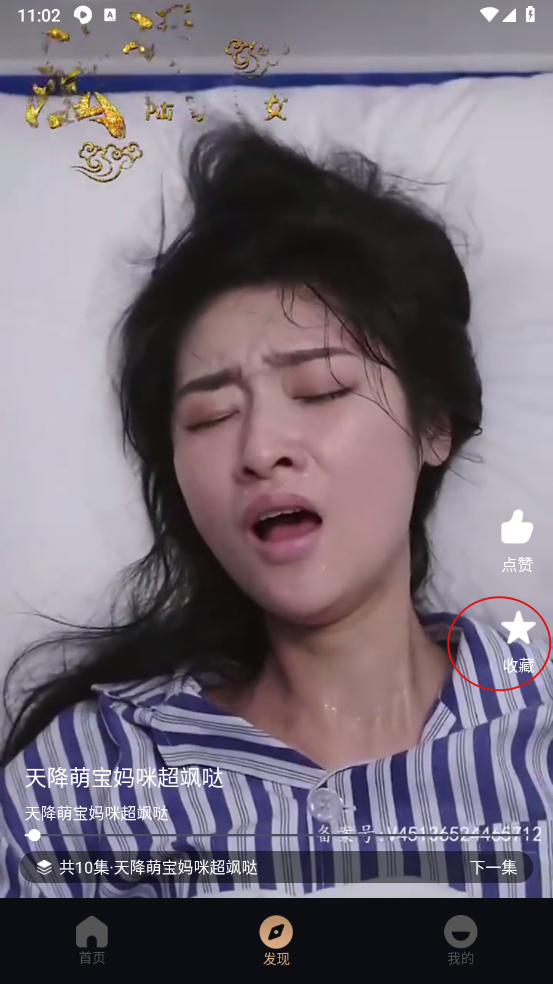Select the 发现 discover tab
The height and width of the screenshot is (984, 553).
pos(276,939)
